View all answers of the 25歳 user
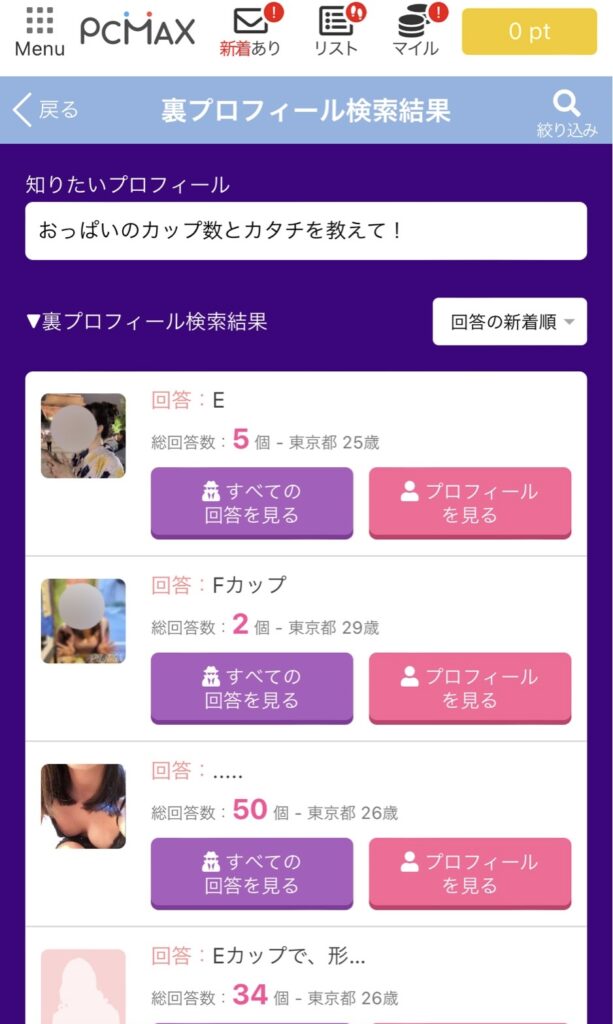This screenshot has width=613, height=1024. click(252, 503)
